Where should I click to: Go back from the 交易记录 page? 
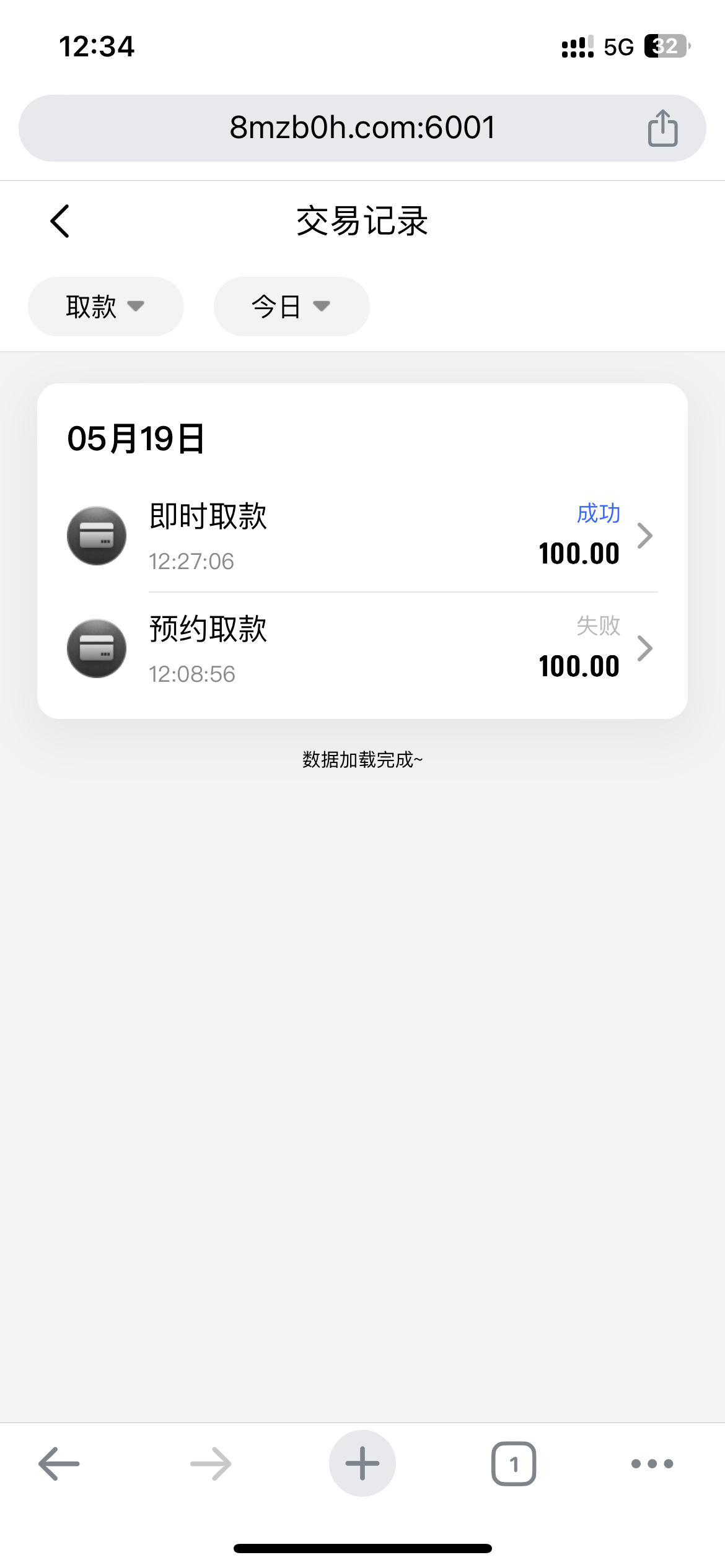pos(60,221)
